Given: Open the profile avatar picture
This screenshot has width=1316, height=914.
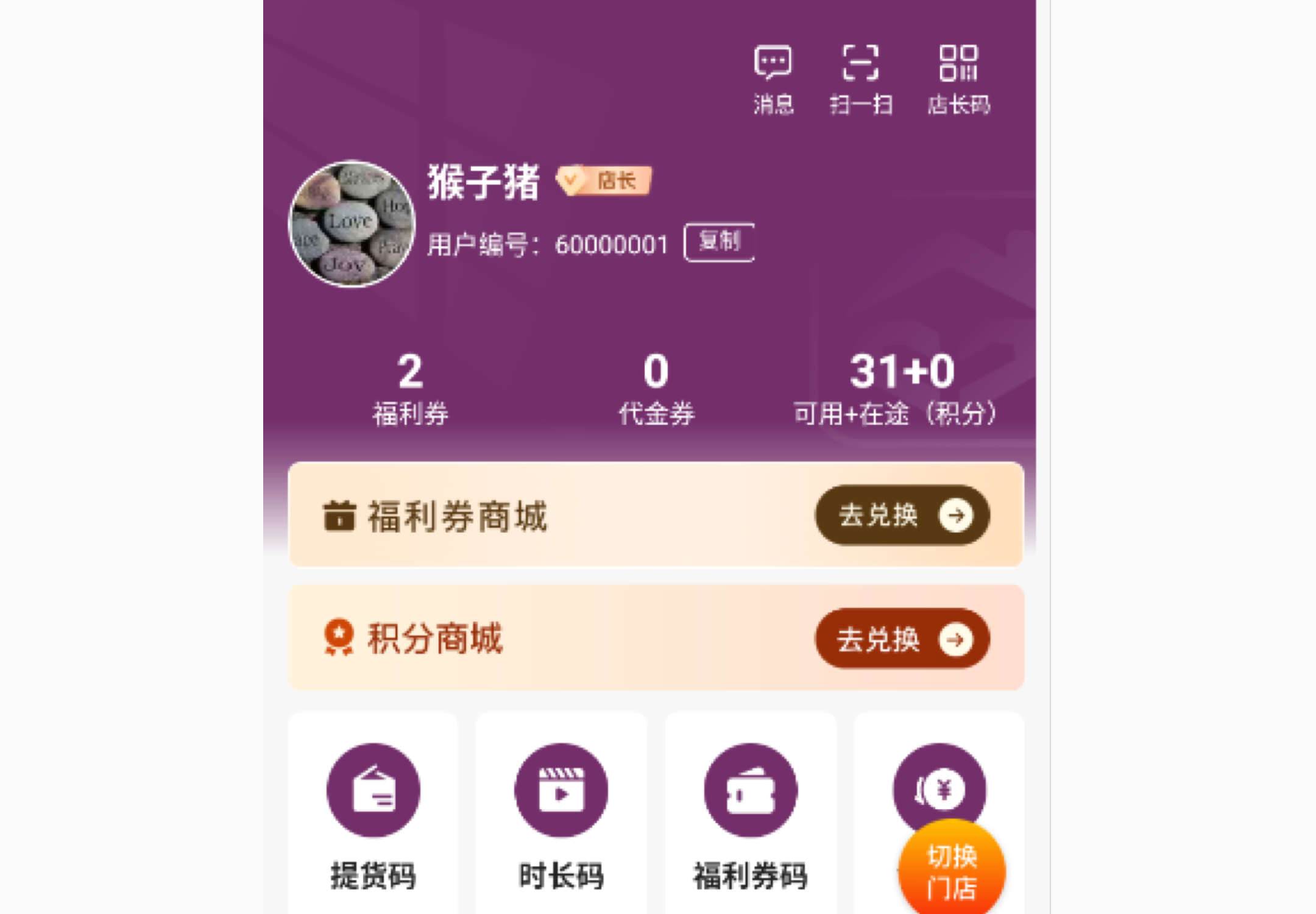Looking at the screenshot, I should (352, 224).
